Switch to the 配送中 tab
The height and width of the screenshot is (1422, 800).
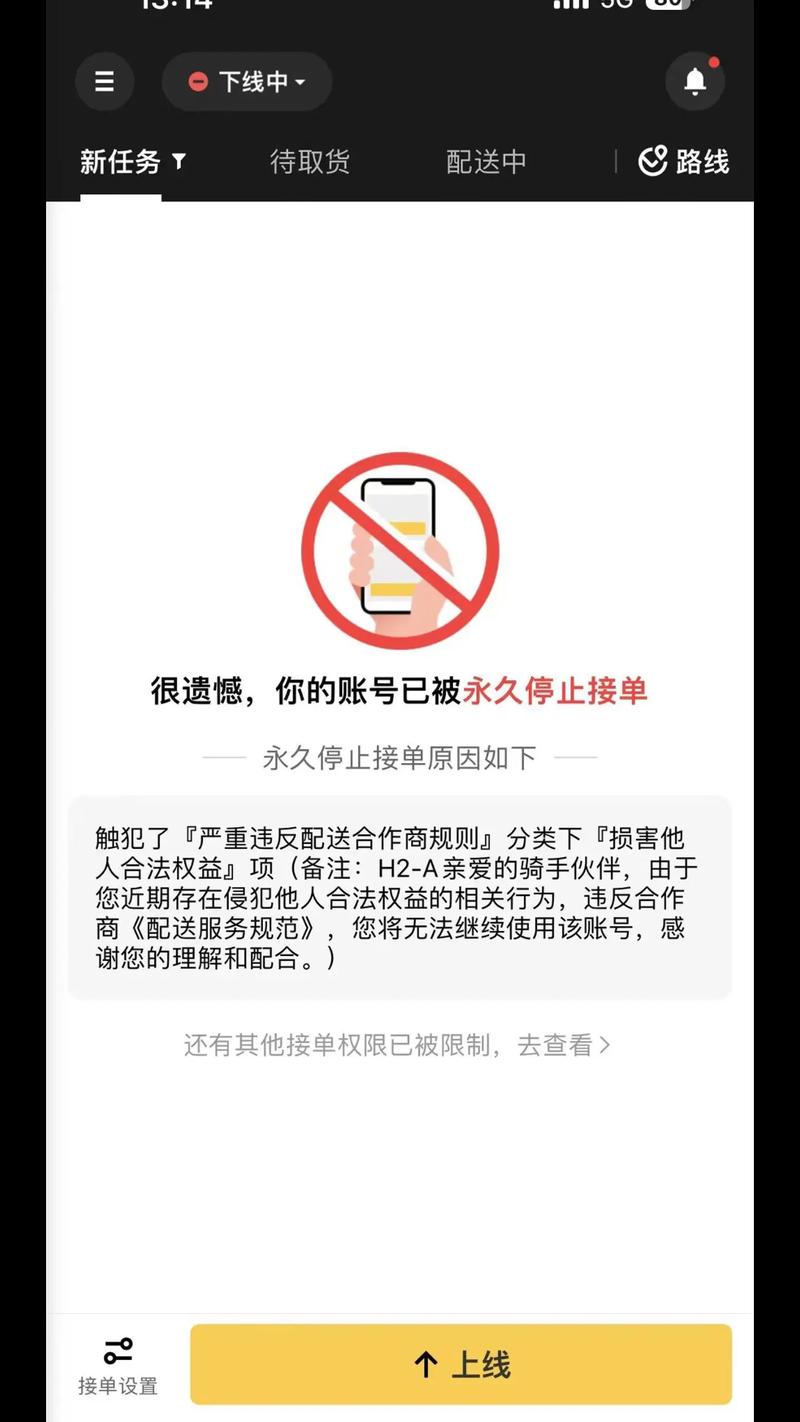[486, 162]
